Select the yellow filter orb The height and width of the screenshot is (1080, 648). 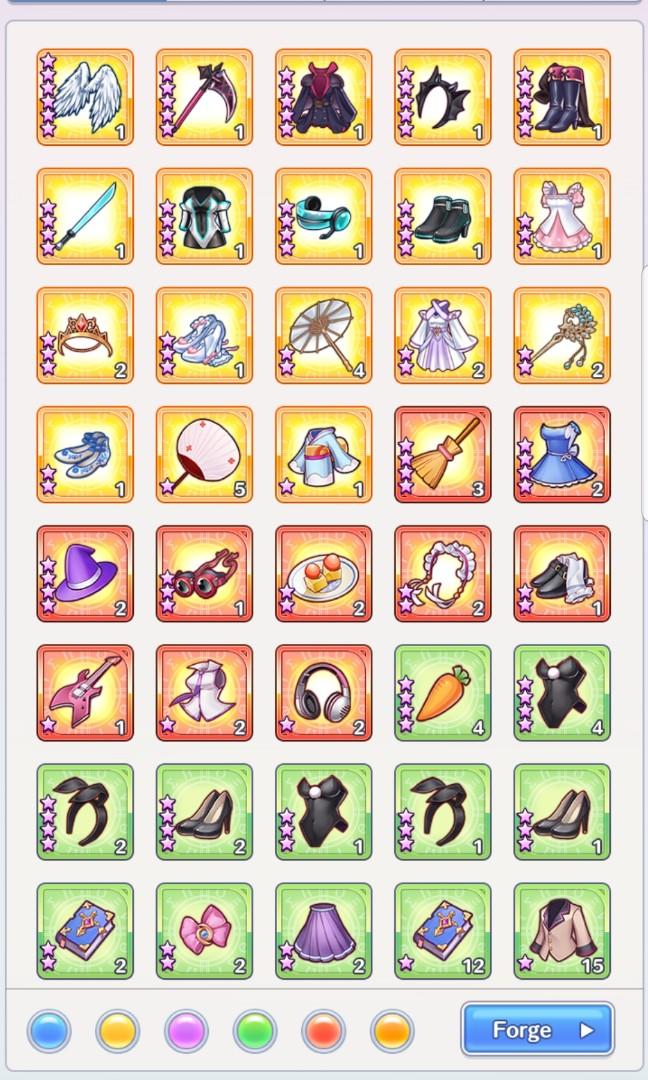(117, 1030)
